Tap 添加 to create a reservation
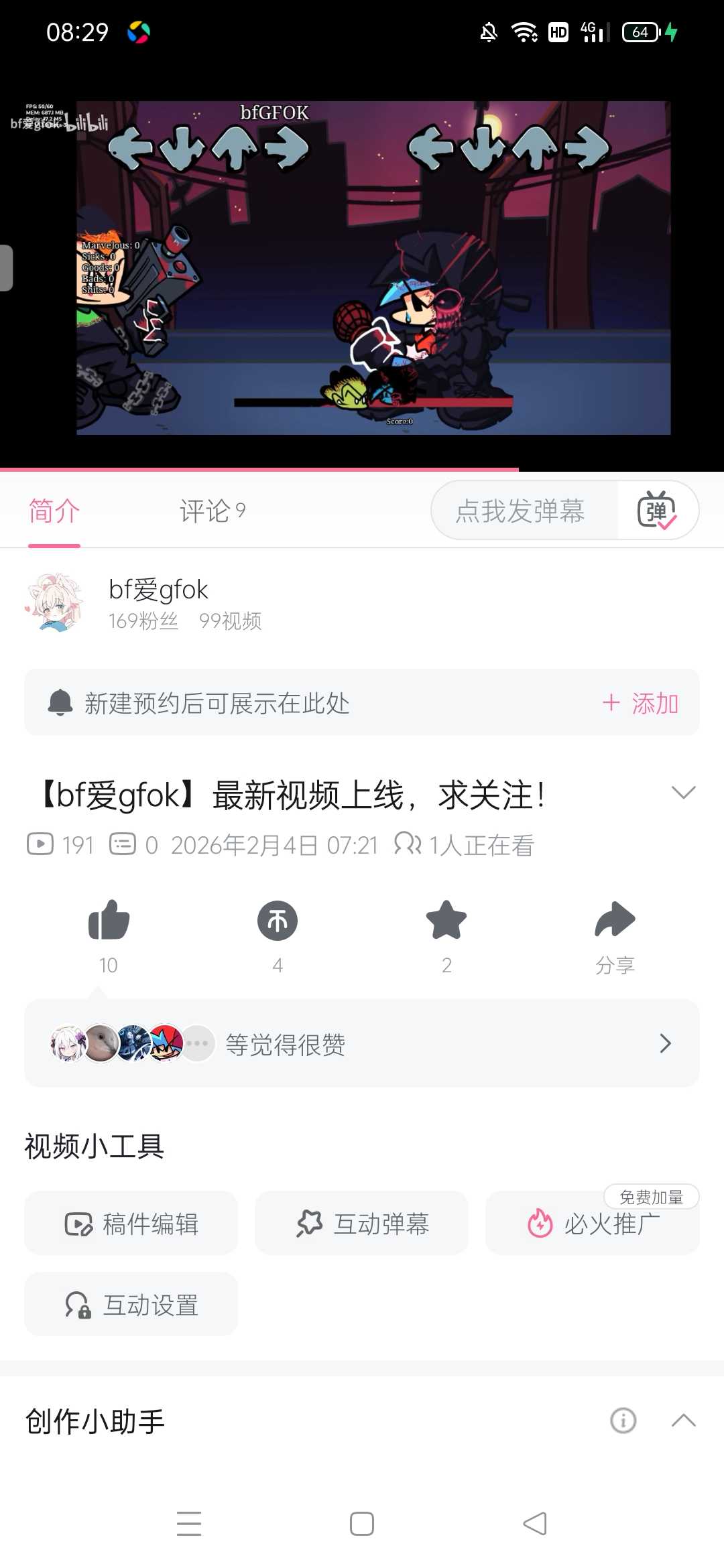This screenshot has height=1568, width=724. (x=641, y=704)
